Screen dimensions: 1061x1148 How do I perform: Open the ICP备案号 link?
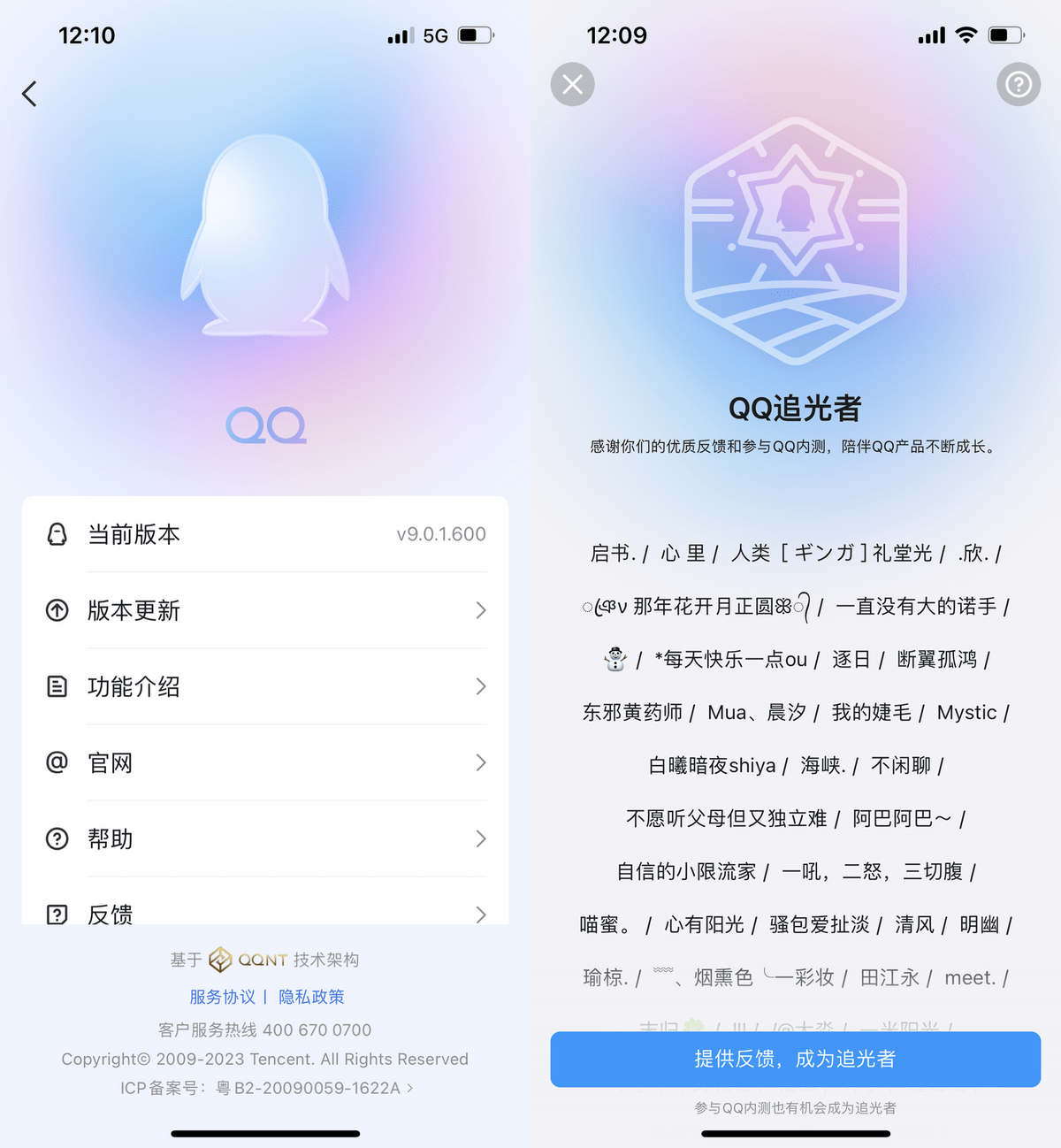(265, 1088)
